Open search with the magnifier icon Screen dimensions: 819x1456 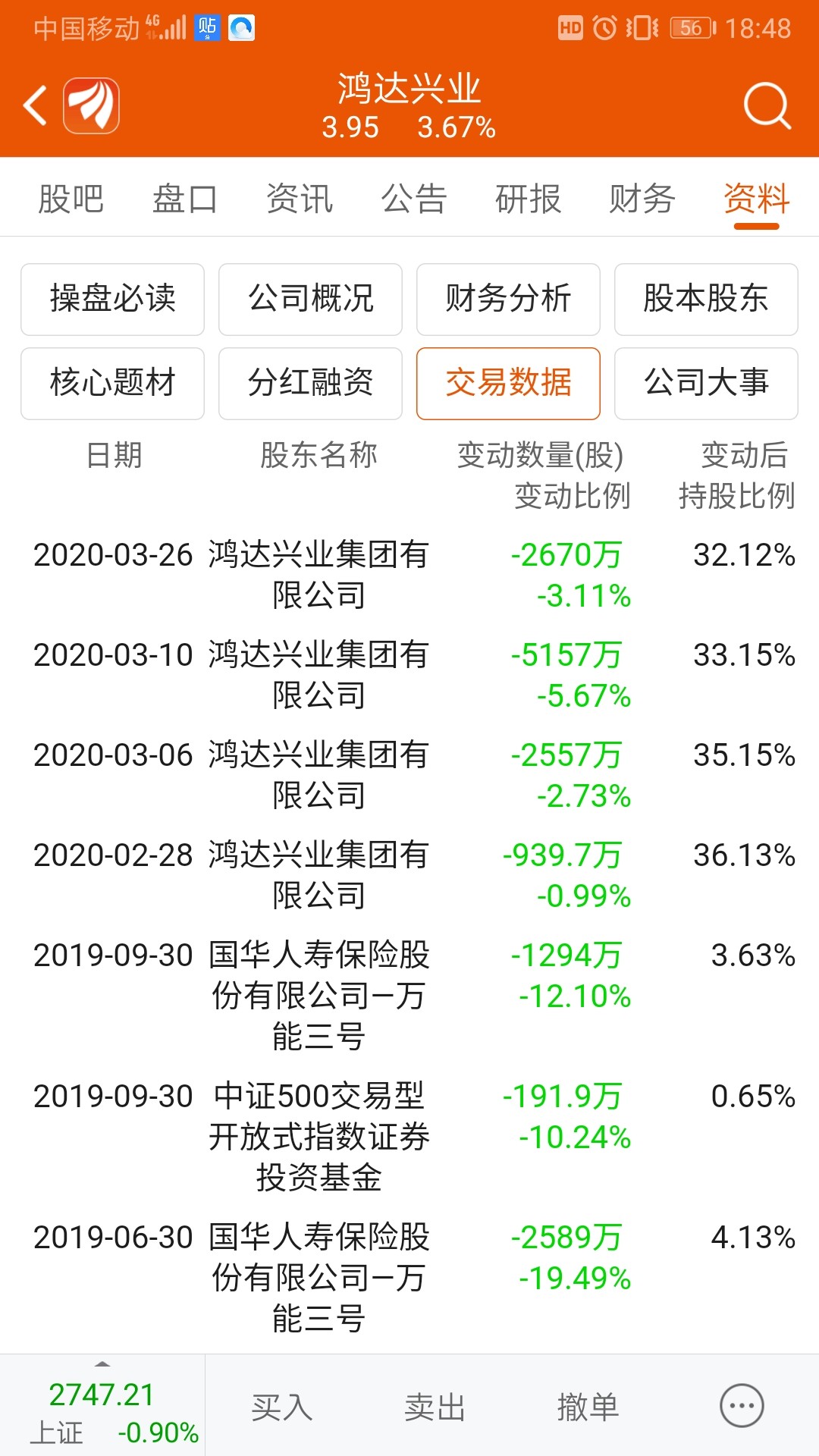[769, 106]
